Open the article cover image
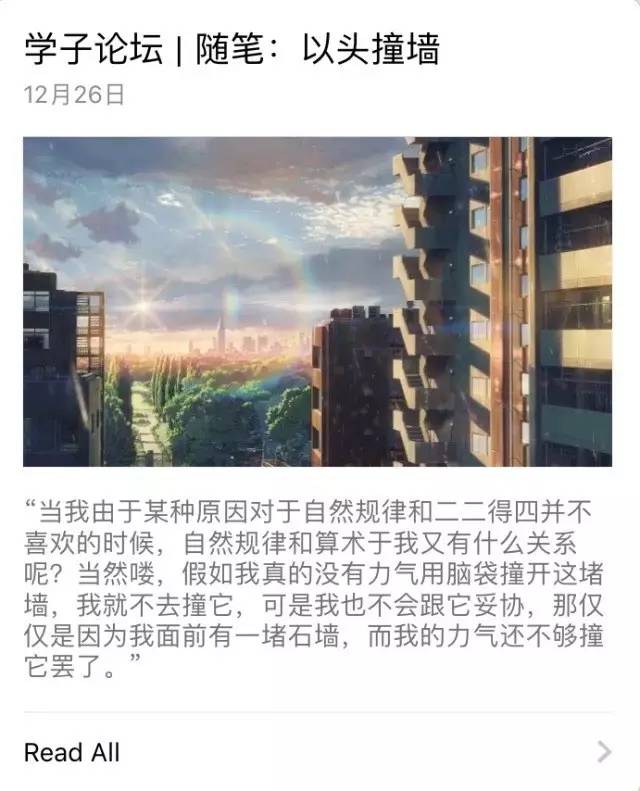 coord(318,301)
